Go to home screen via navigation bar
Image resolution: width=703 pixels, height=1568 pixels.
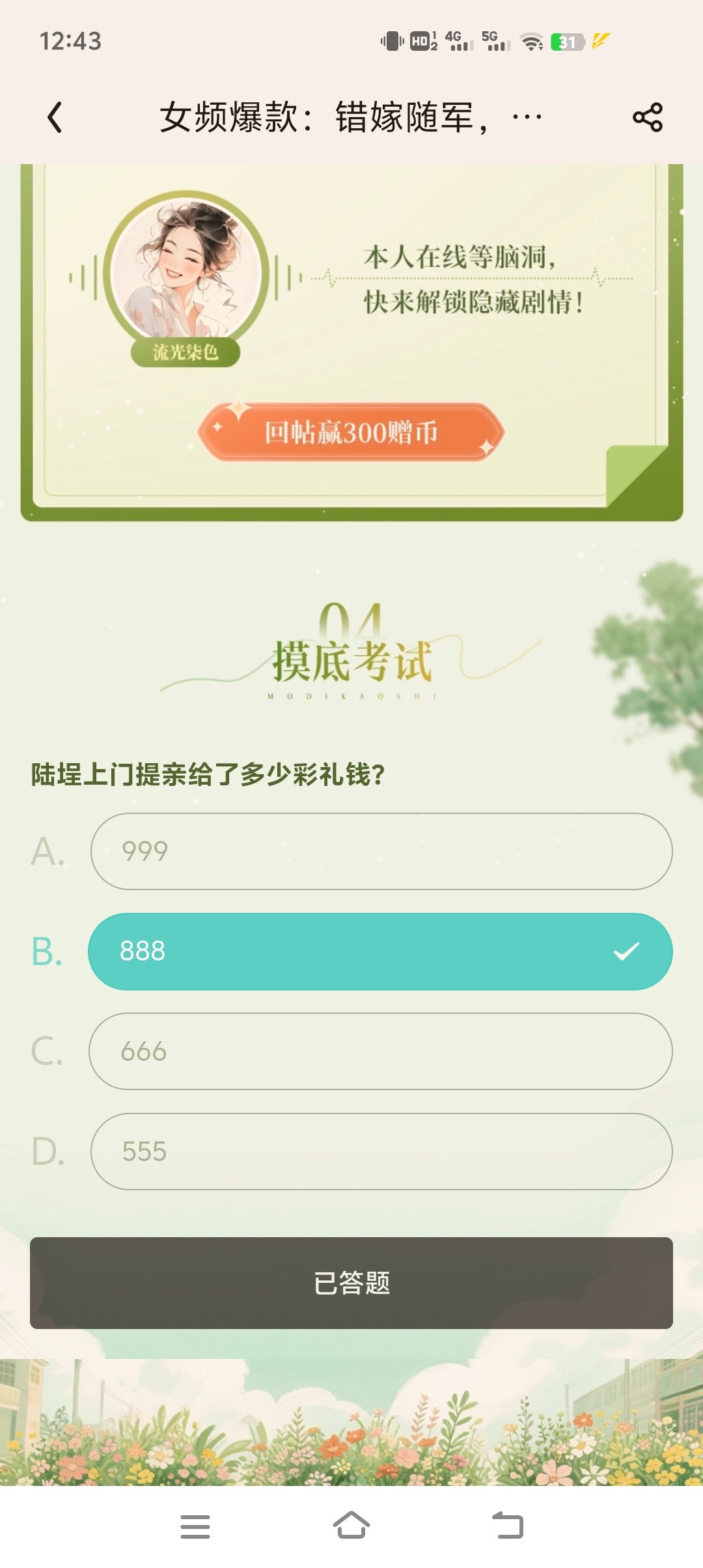(351, 1526)
